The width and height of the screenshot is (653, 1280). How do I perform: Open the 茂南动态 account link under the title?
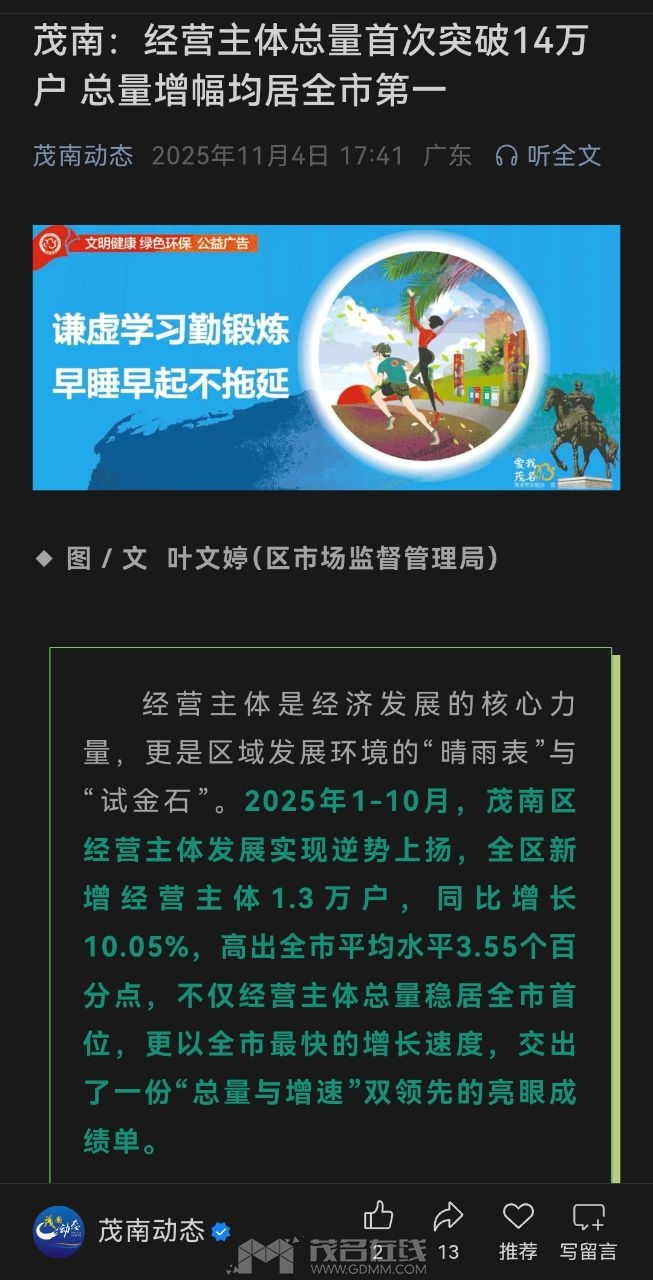83,156
